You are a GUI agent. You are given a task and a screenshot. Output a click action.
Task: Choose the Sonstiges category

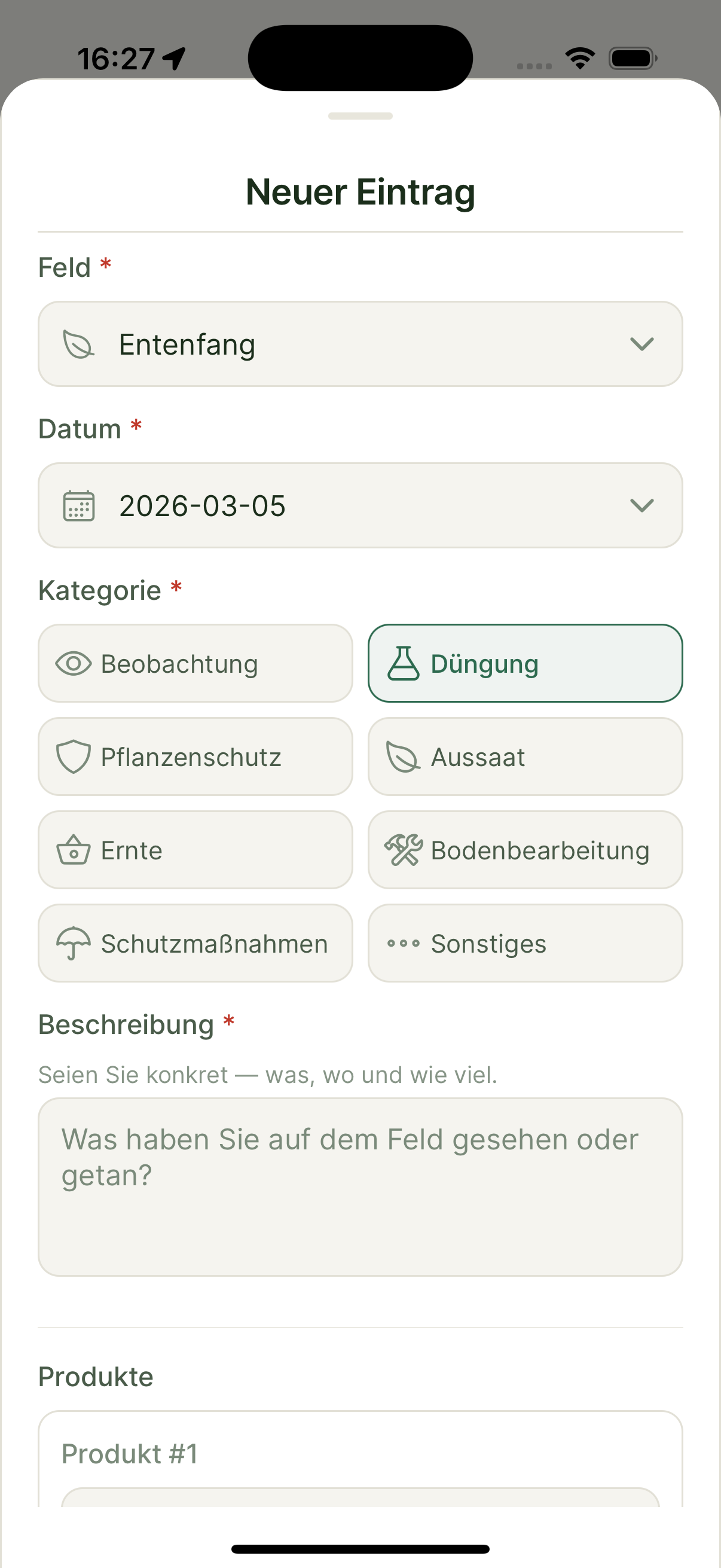(525, 943)
